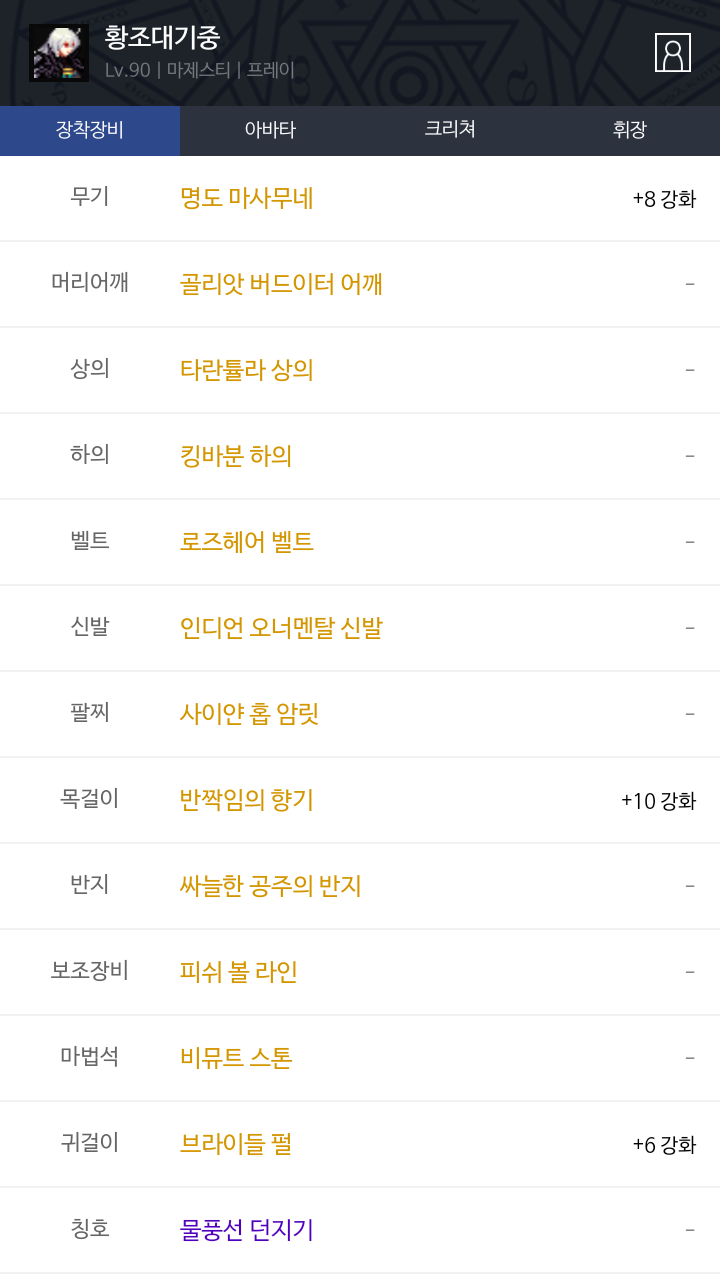720x1280 pixels.
Task: Open 타란튤라 상의 item
Action: [247, 370]
